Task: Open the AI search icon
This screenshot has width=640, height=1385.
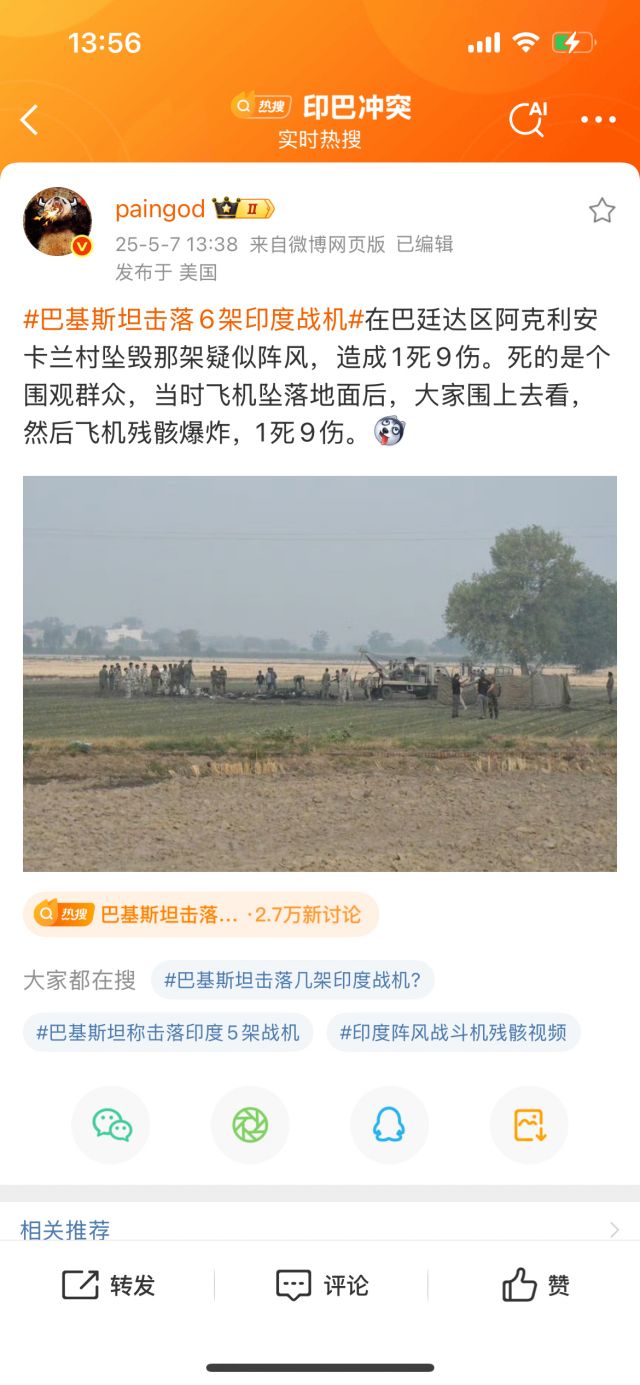Action: tap(527, 119)
